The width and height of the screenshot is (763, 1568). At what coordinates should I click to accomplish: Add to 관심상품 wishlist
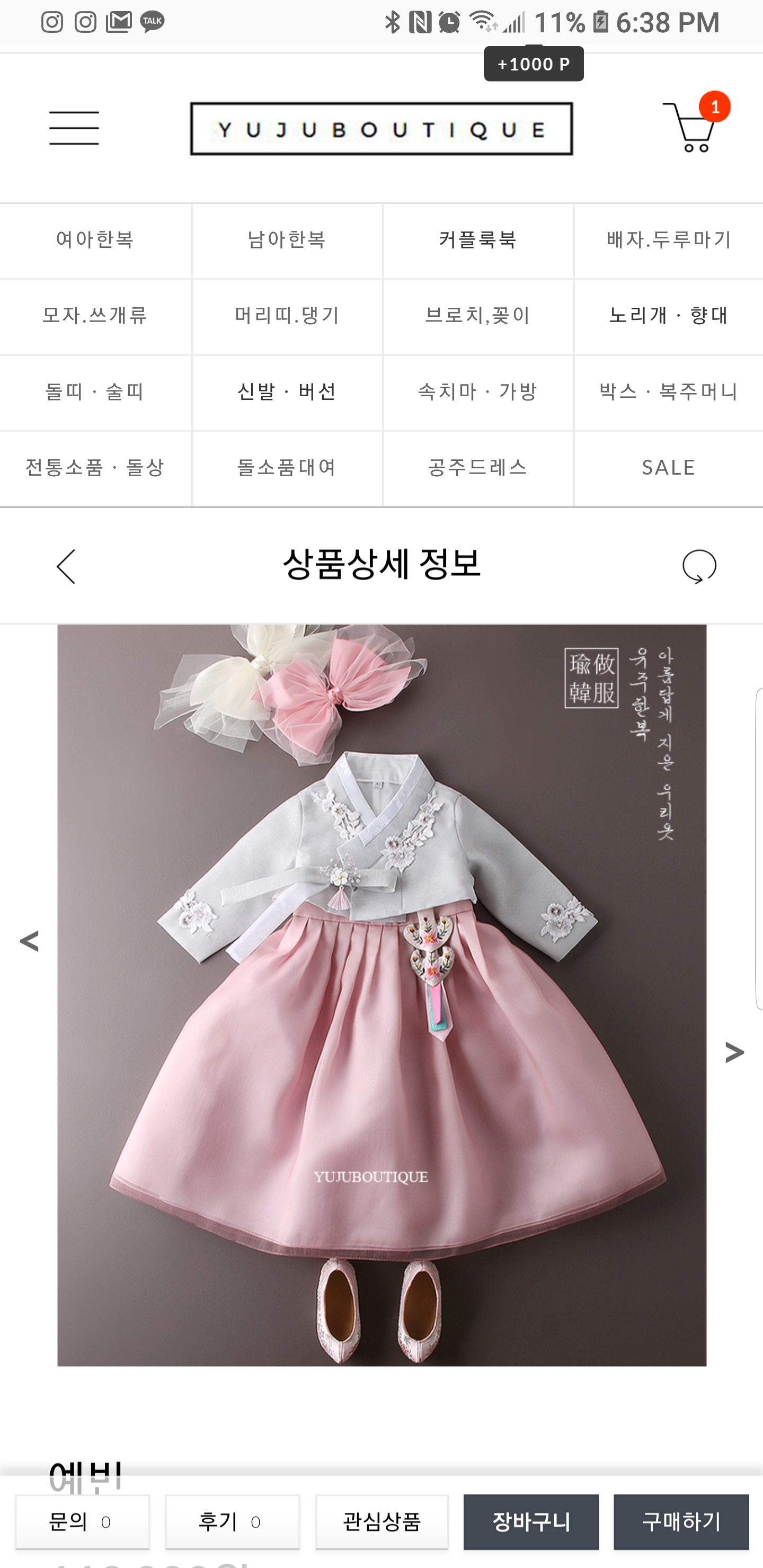(x=382, y=1522)
